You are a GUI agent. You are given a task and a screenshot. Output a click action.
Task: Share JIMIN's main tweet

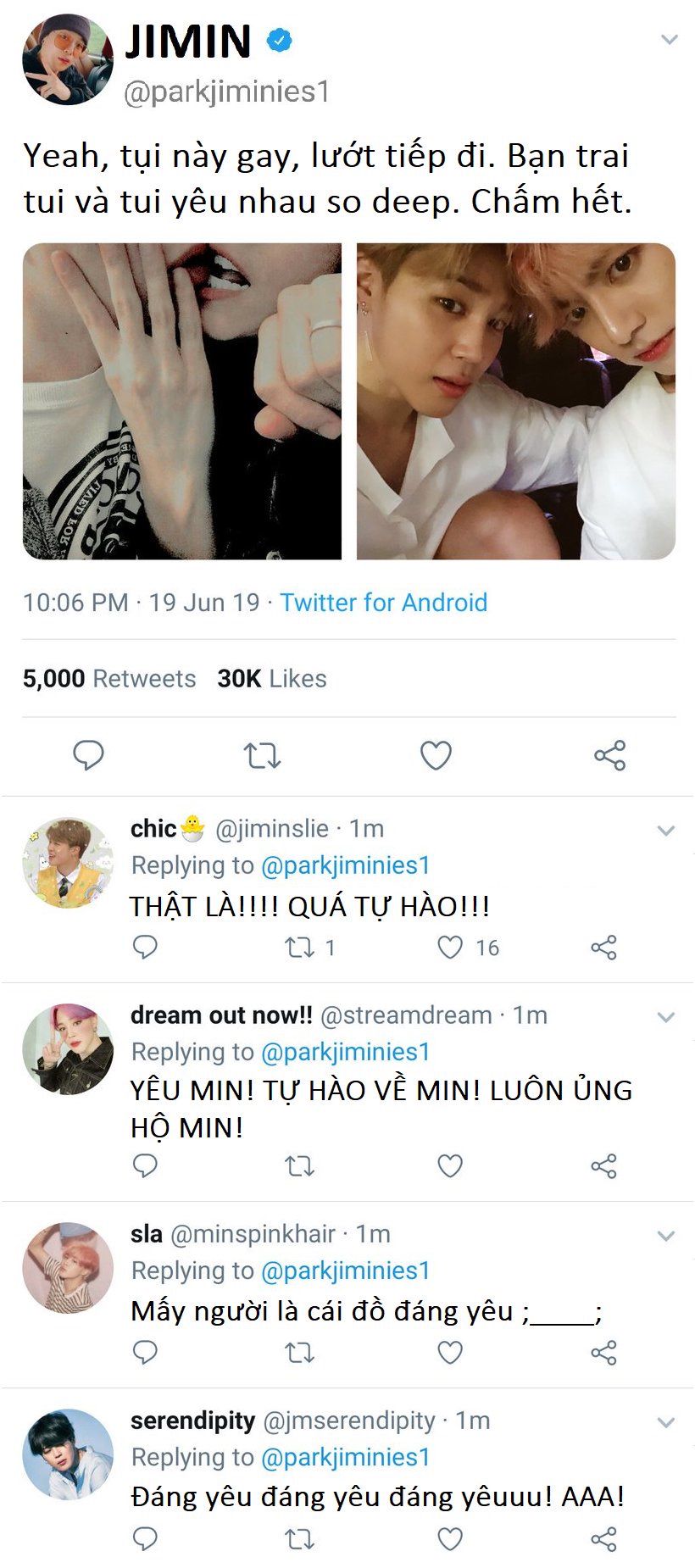click(609, 754)
